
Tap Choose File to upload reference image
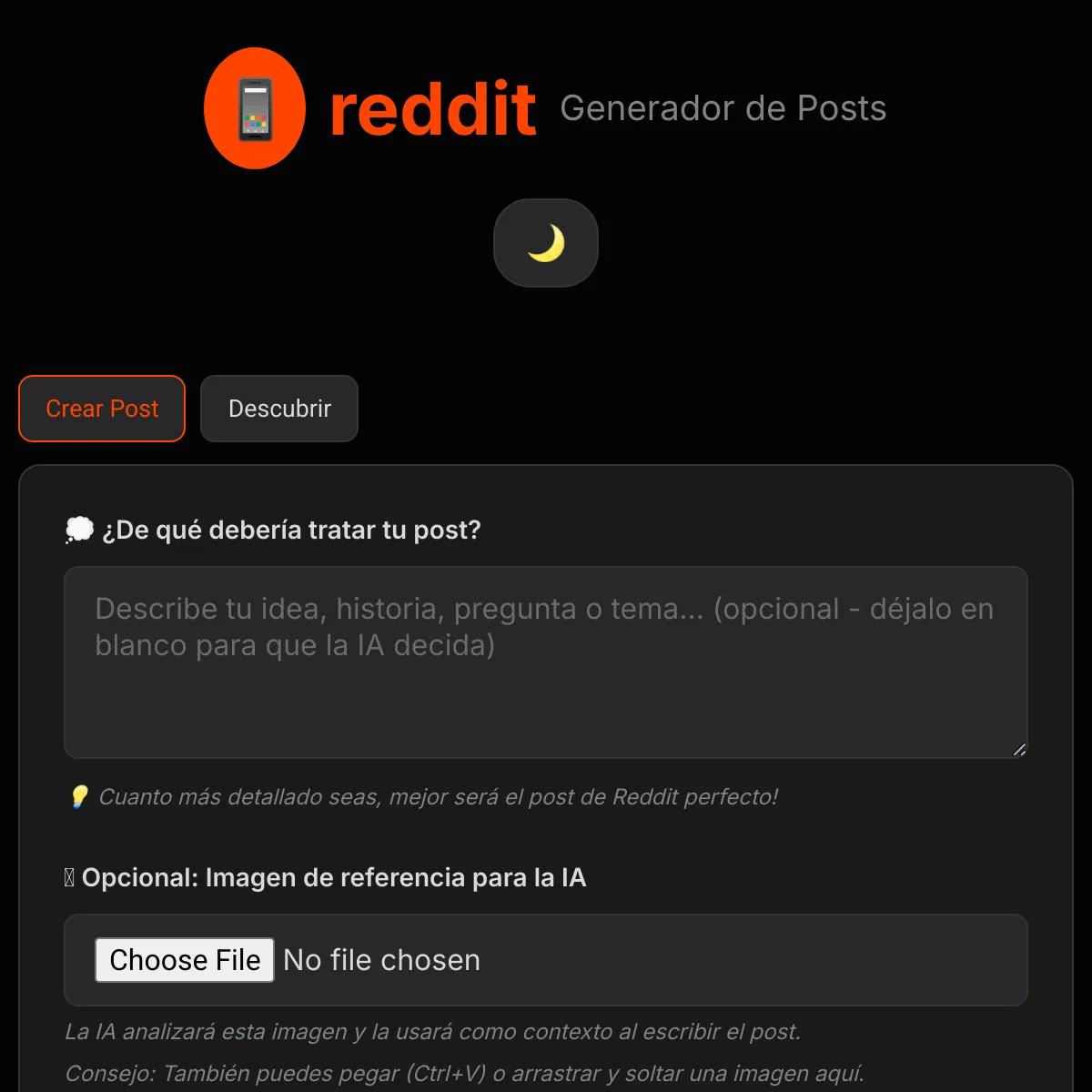pos(185,960)
